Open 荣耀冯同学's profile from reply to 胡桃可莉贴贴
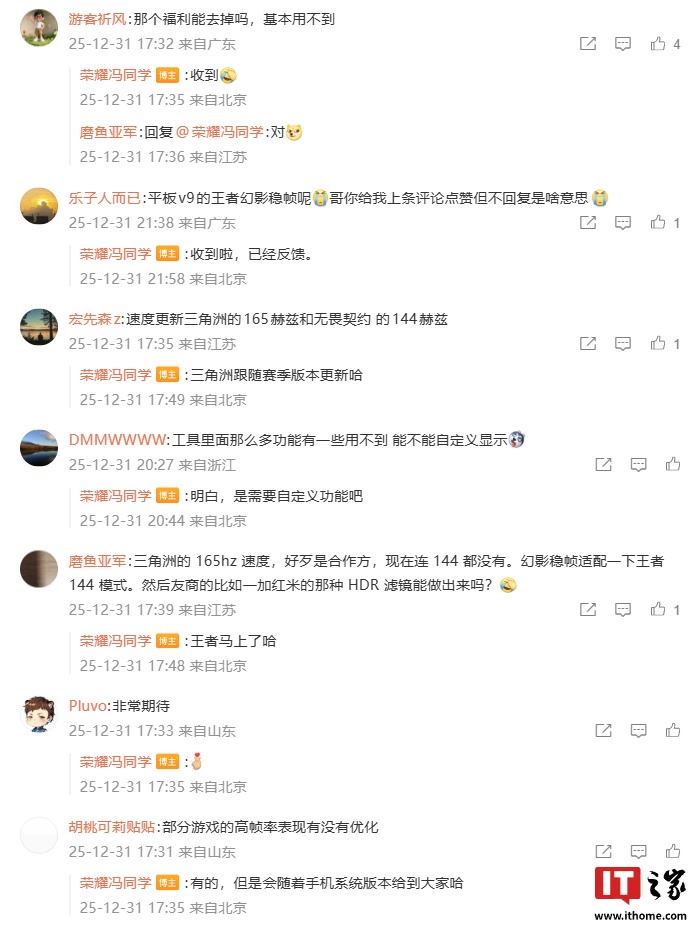Screen dimensions: 698x930 coord(116,884)
